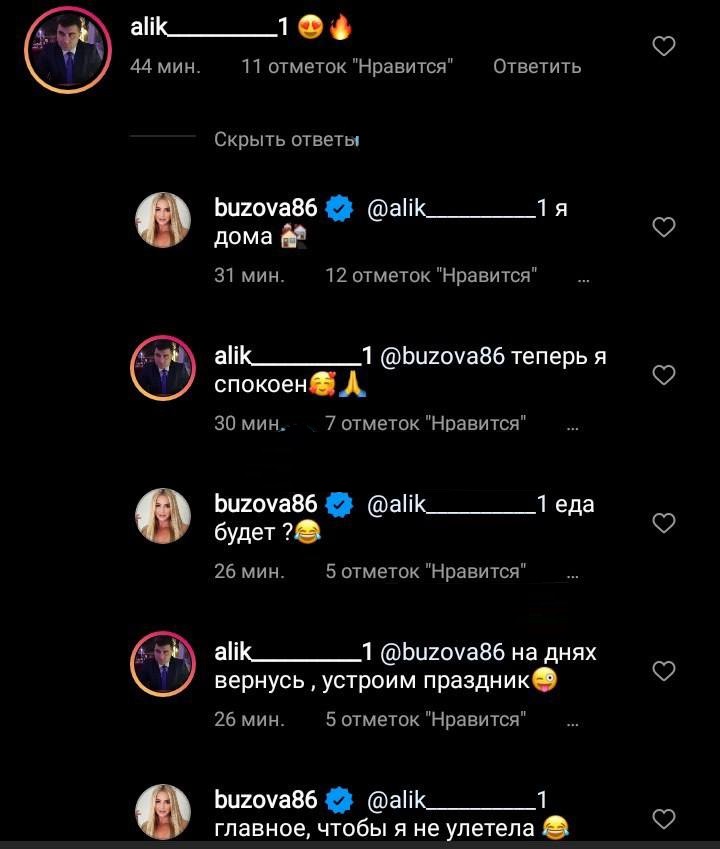Like alik's reply 'теперь я спокоен'
Screen dimensions: 720x849
click(x=664, y=375)
